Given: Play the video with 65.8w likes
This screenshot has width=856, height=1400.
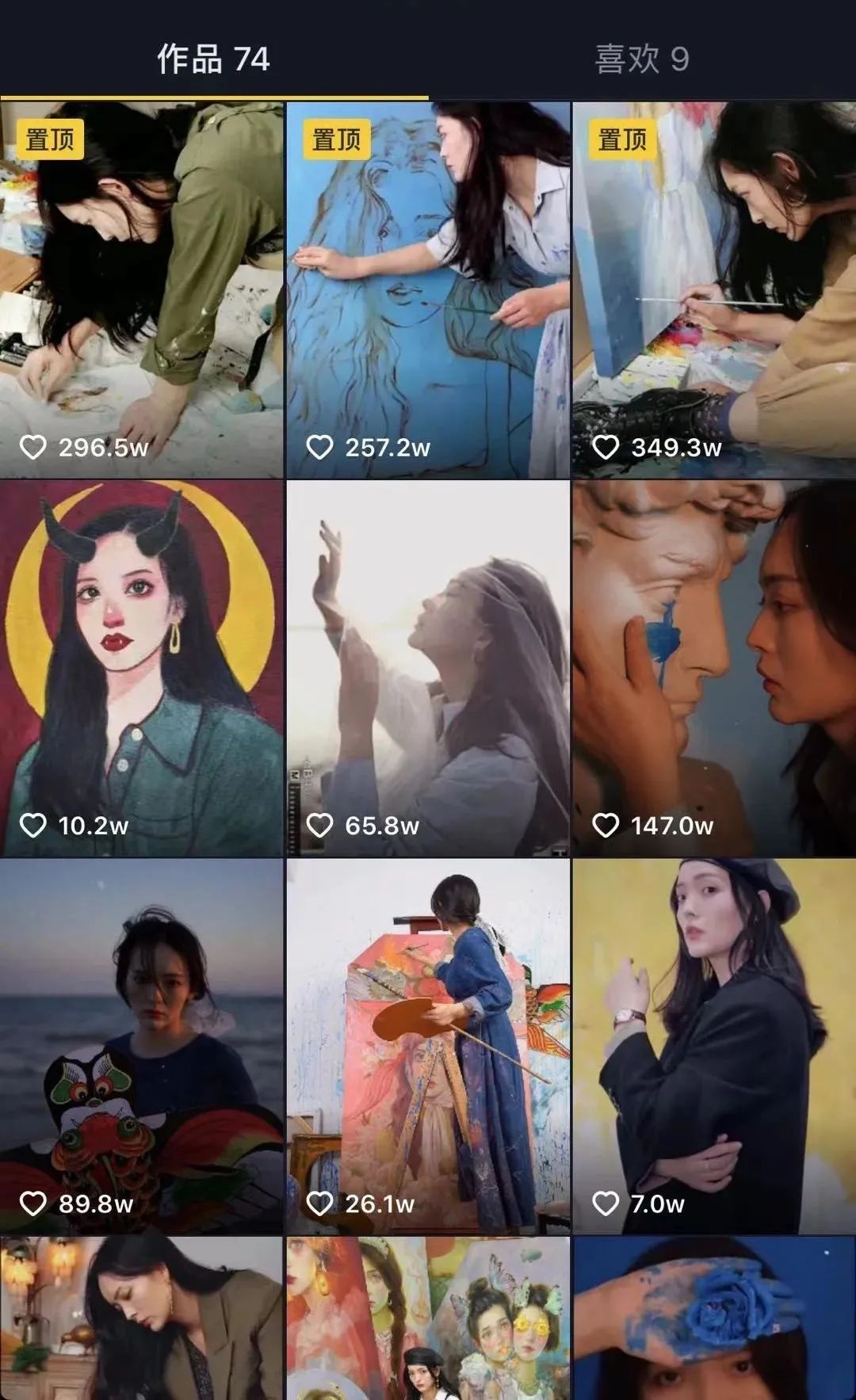Looking at the screenshot, I should click(x=428, y=668).
